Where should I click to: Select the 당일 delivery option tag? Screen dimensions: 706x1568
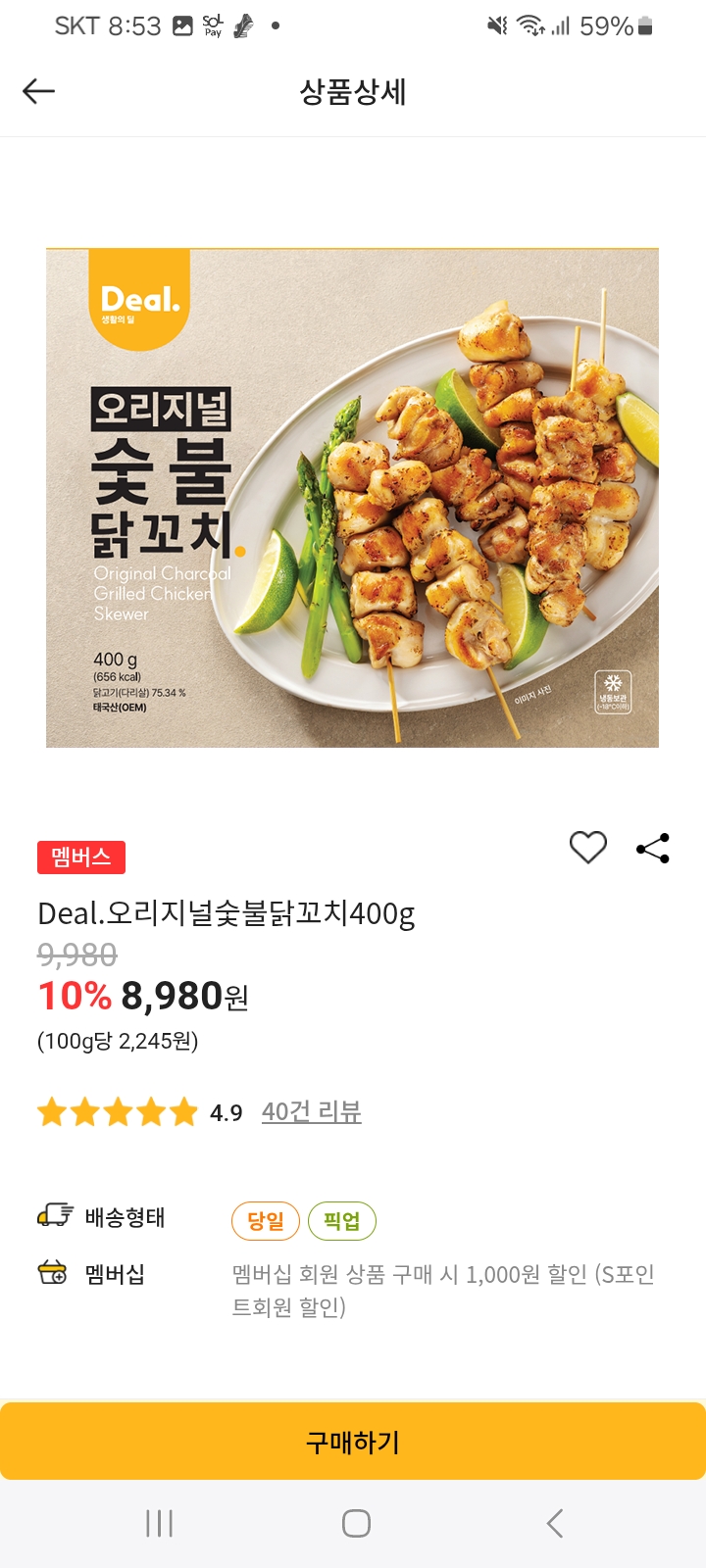coord(265,1220)
